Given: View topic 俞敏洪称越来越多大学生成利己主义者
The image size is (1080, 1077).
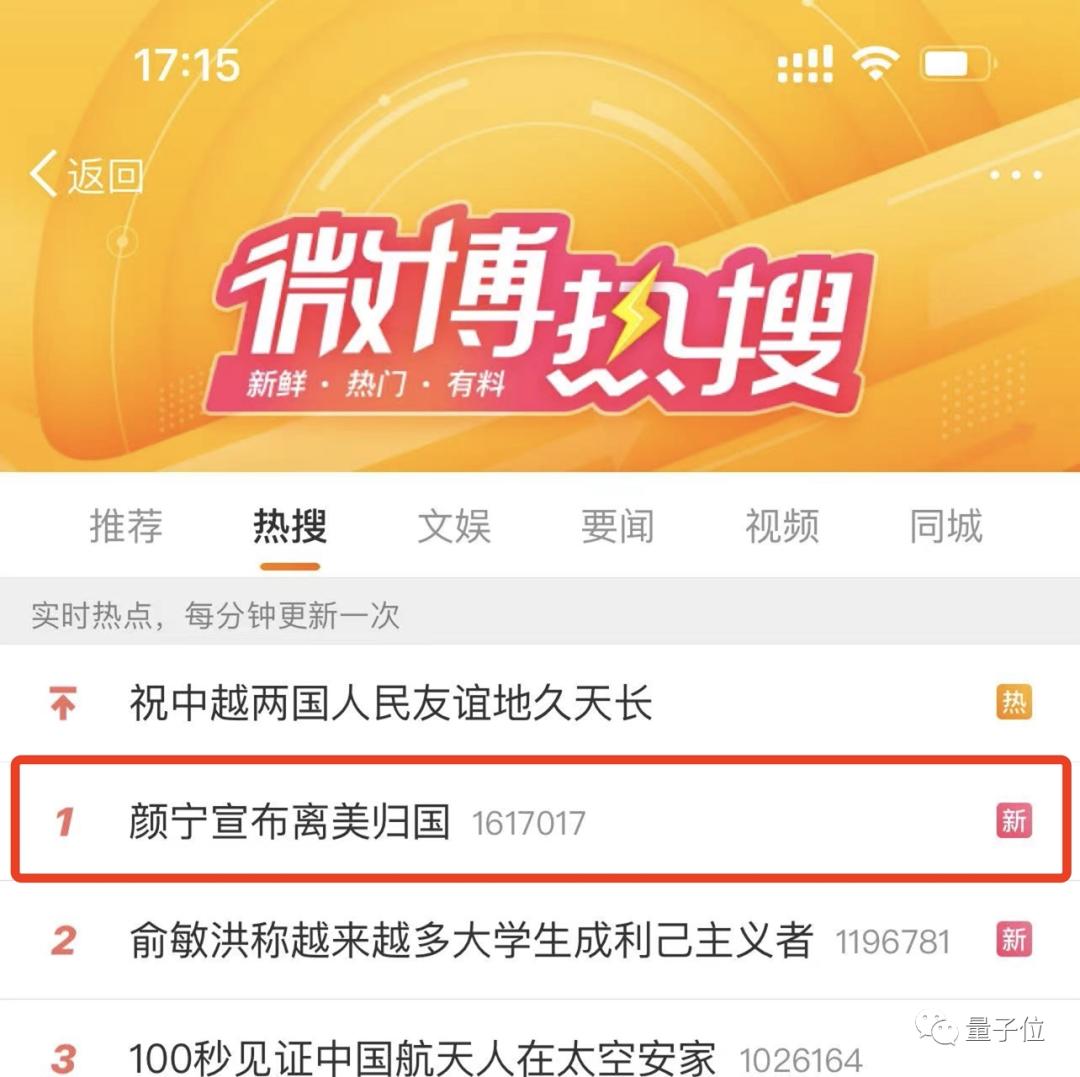Looking at the screenshot, I should coord(470,940).
